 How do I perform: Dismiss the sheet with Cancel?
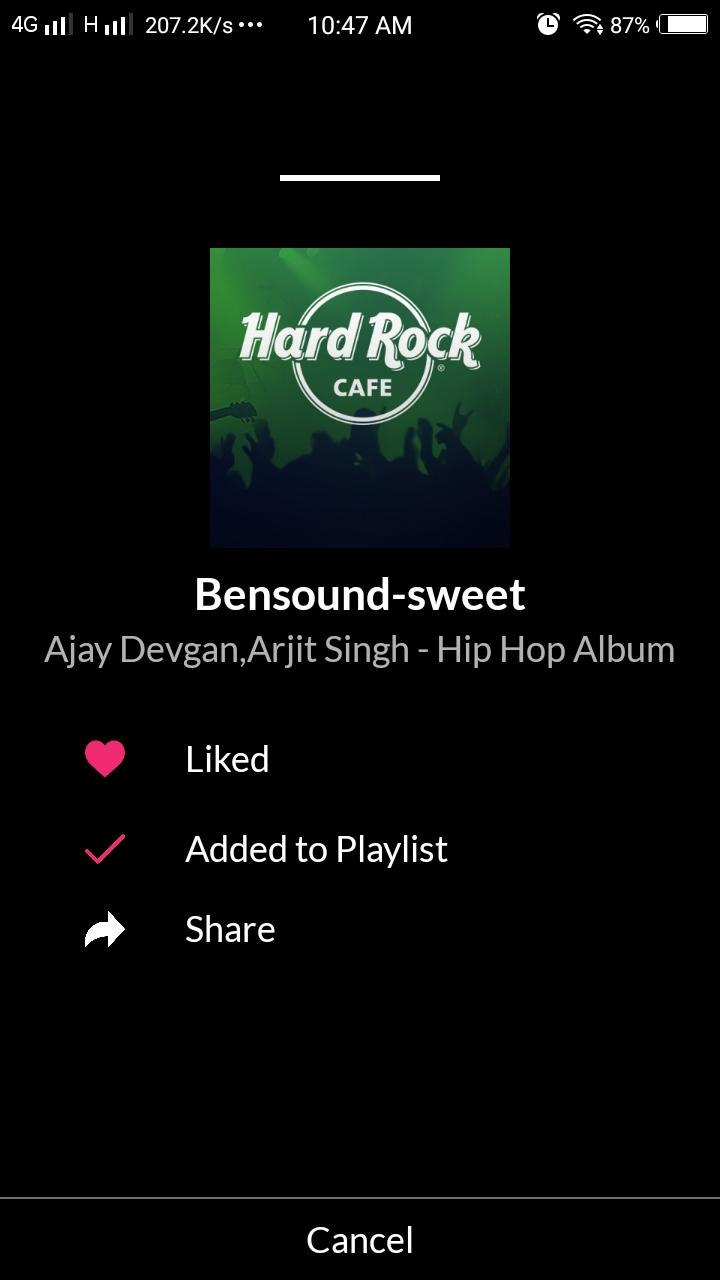tap(360, 1240)
